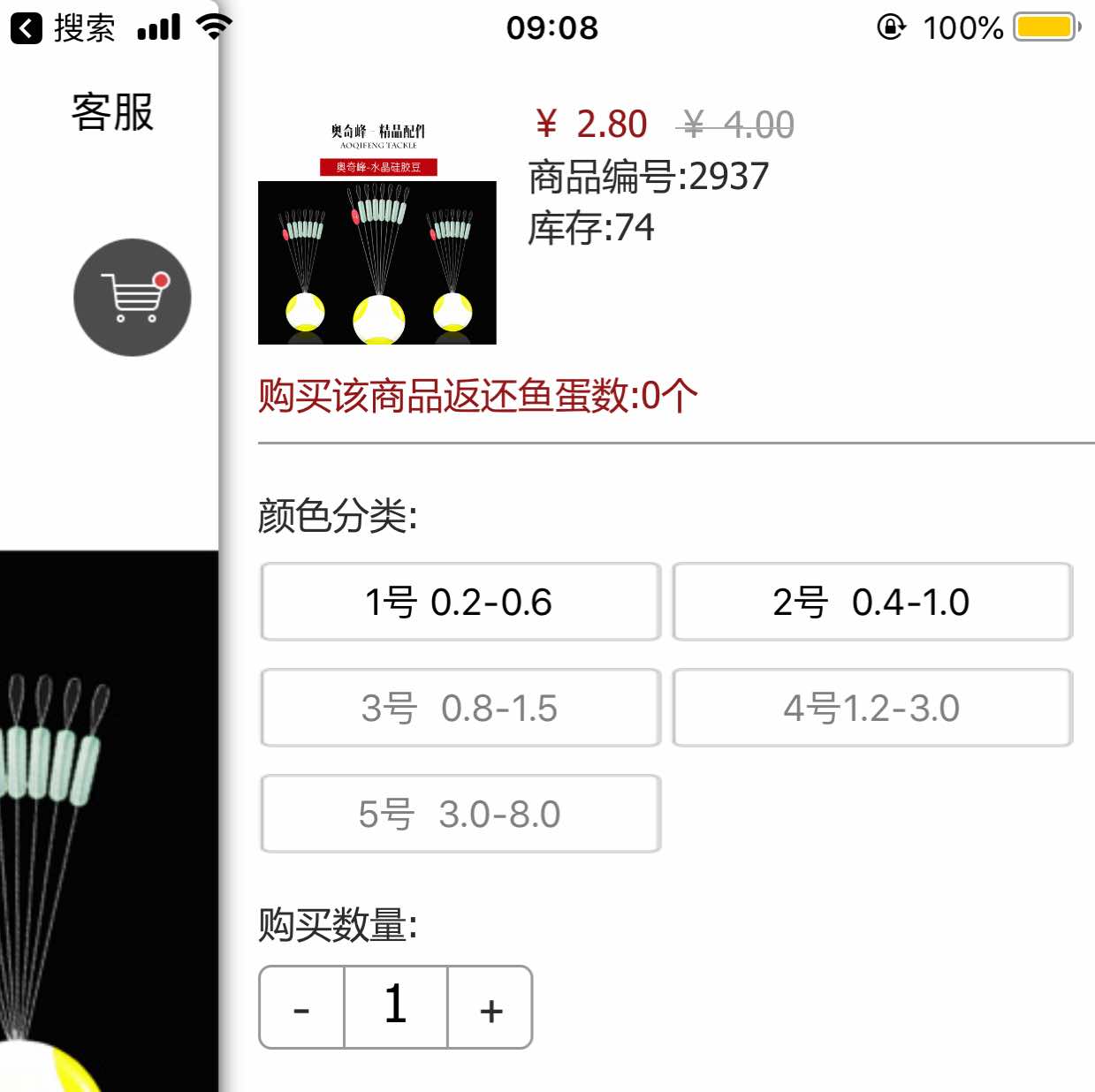The width and height of the screenshot is (1095, 1092).
Task: Return to 搜索 via back arrow
Action: coord(27,28)
